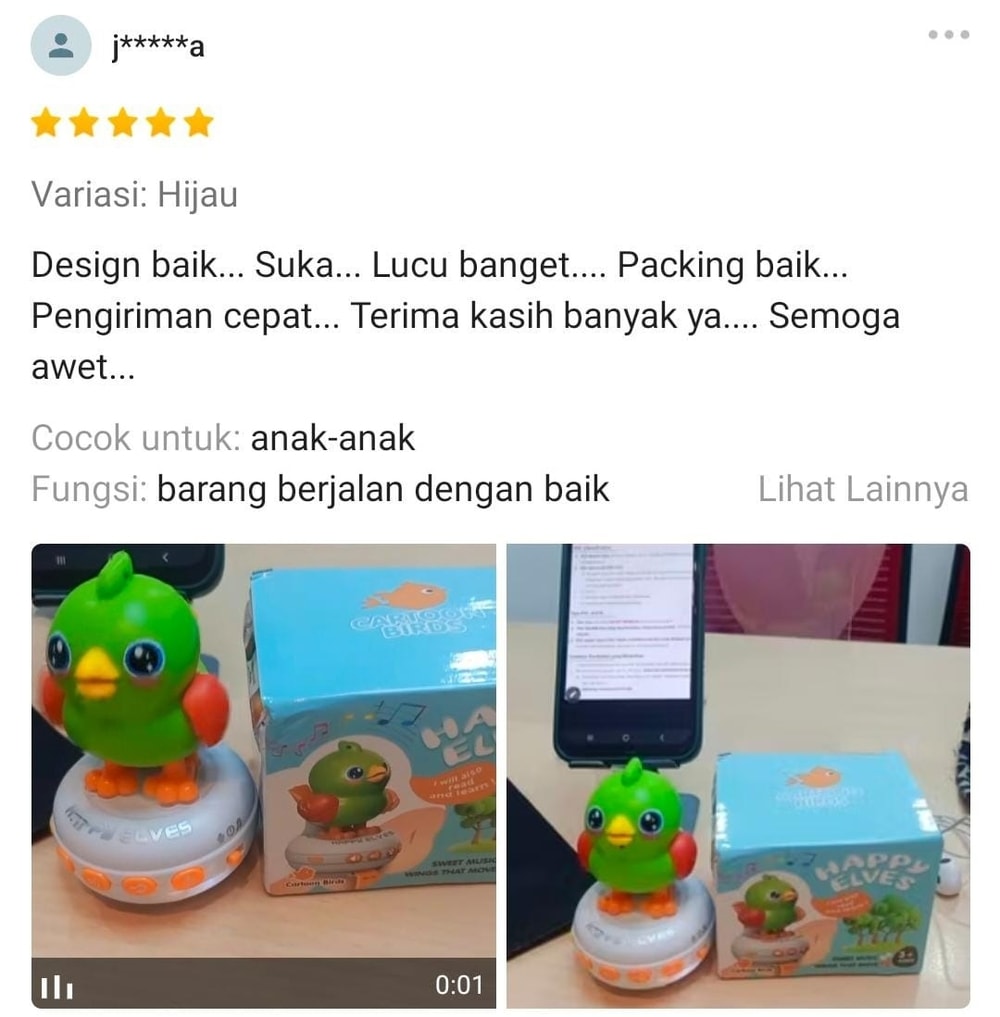Play the review video thumbnail
Image resolution: width=1000 pixels, height=1017 pixels.
click(263, 775)
